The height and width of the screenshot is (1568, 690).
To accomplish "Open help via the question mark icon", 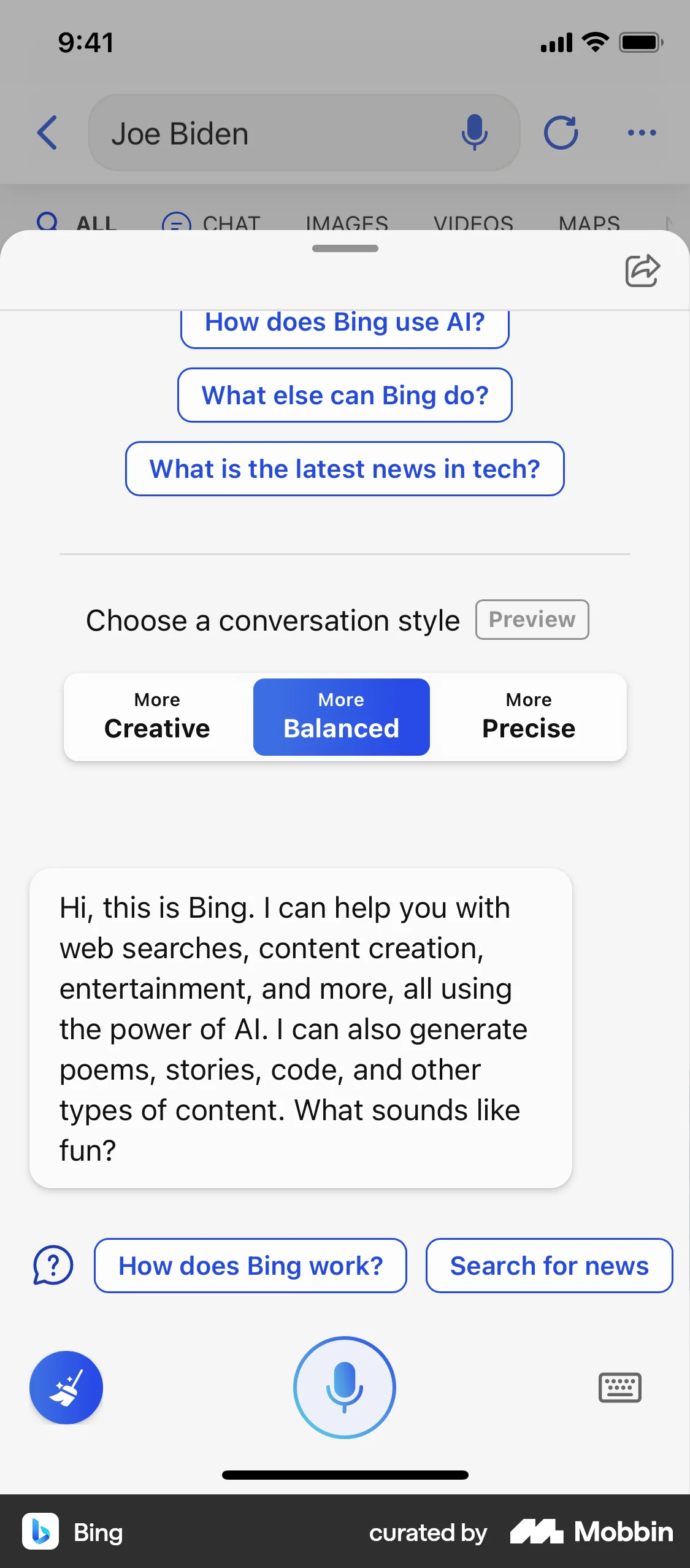I will click(x=53, y=1265).
